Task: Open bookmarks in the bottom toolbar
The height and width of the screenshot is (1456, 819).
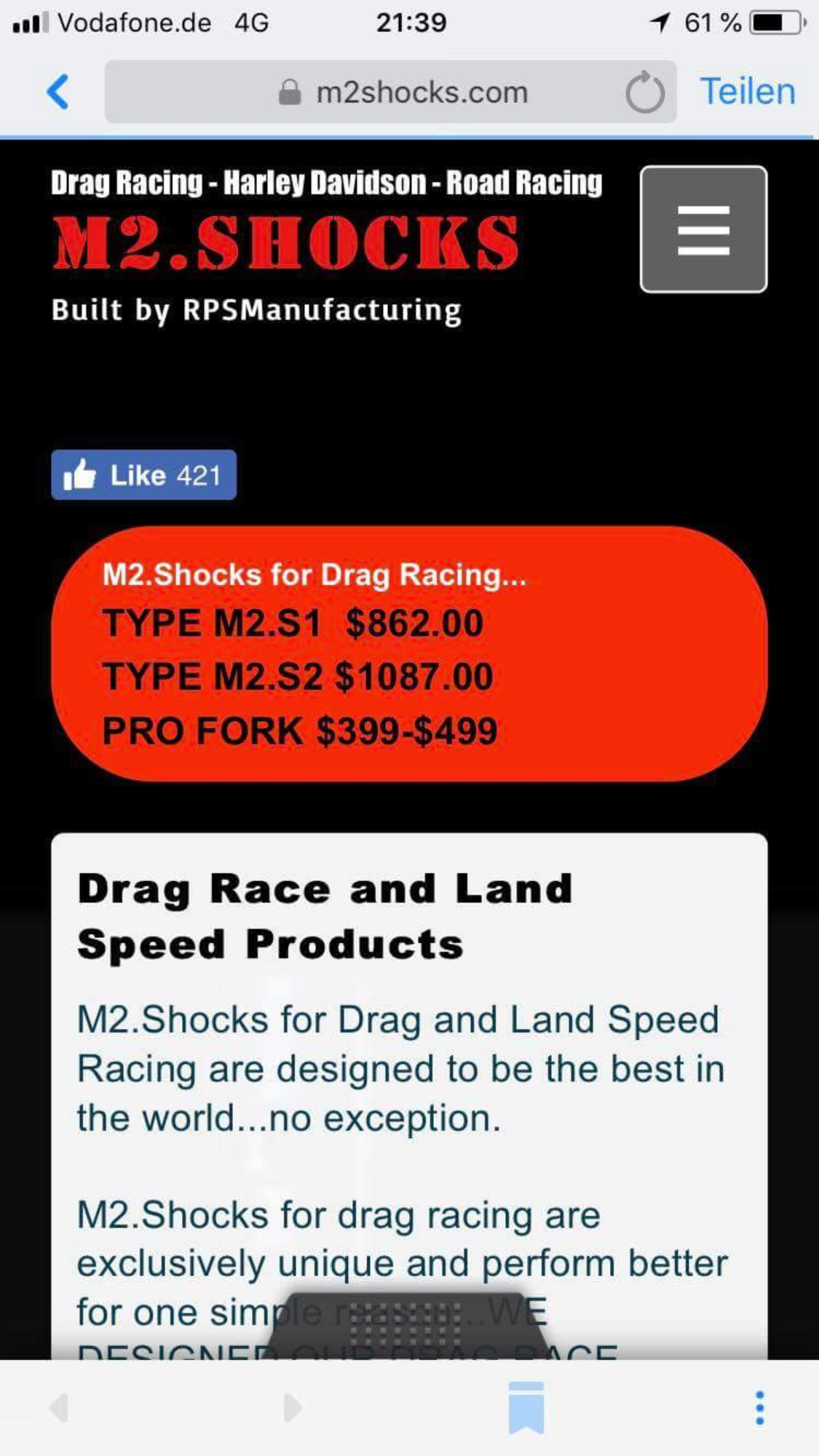Action: (x=526, y=1407)
